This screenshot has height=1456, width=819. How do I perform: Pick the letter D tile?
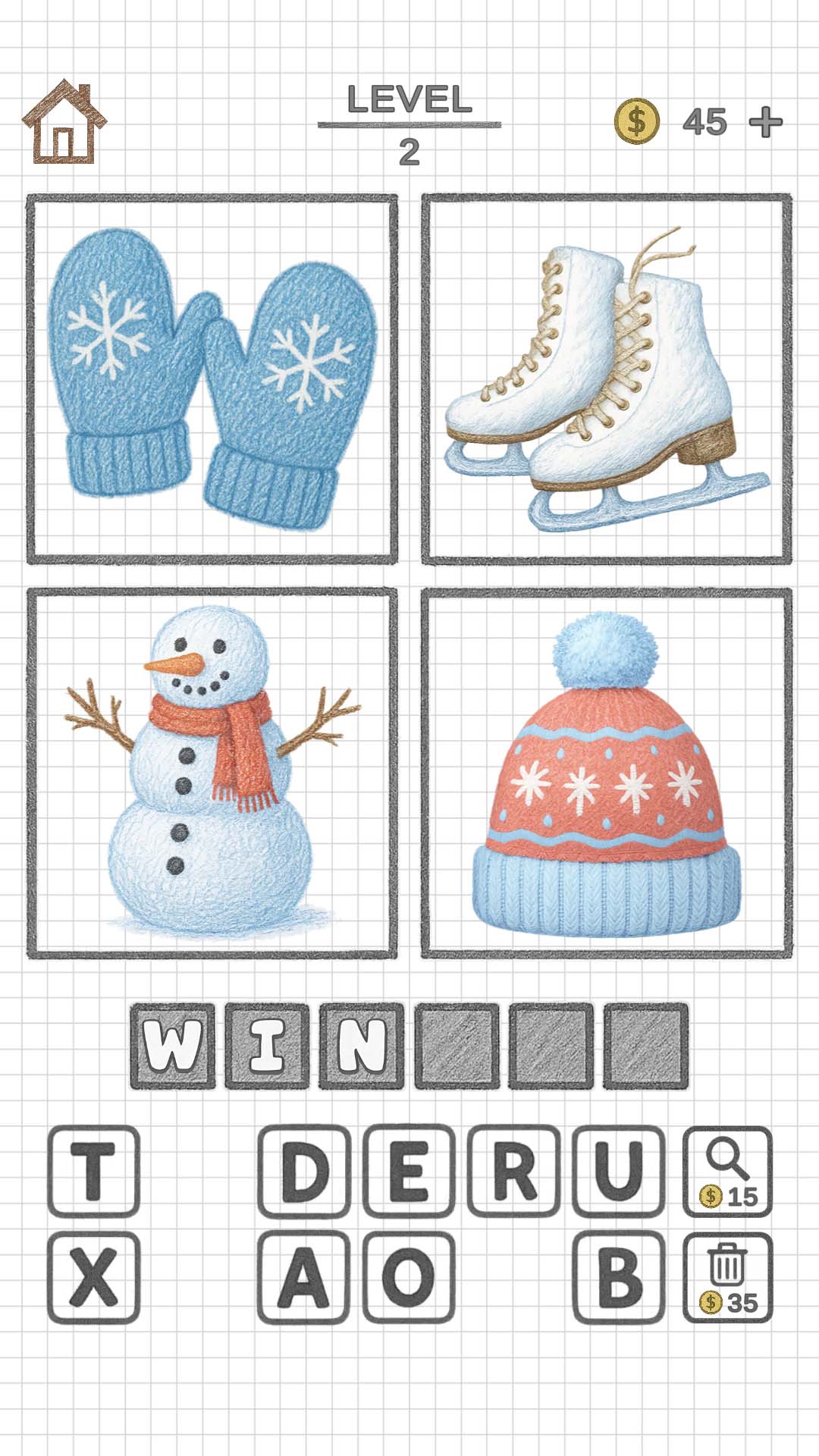(304, 1171)
